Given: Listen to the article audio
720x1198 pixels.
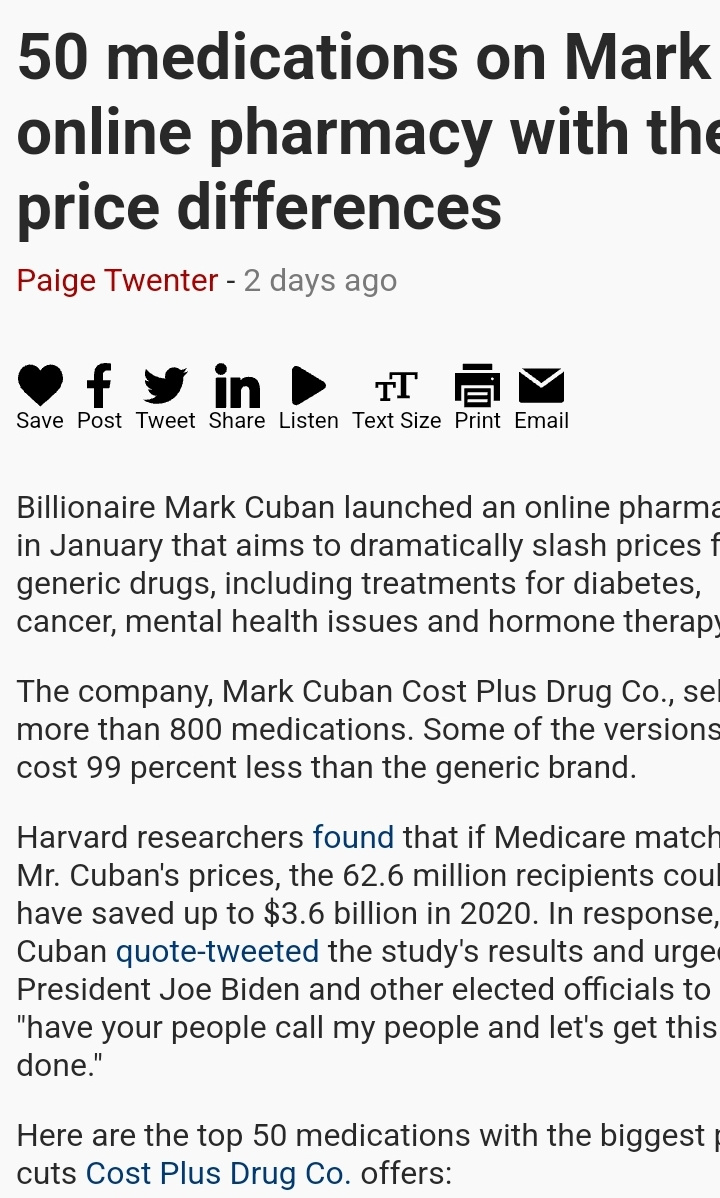Looking at the screenshot, I should tap(308, 397).
